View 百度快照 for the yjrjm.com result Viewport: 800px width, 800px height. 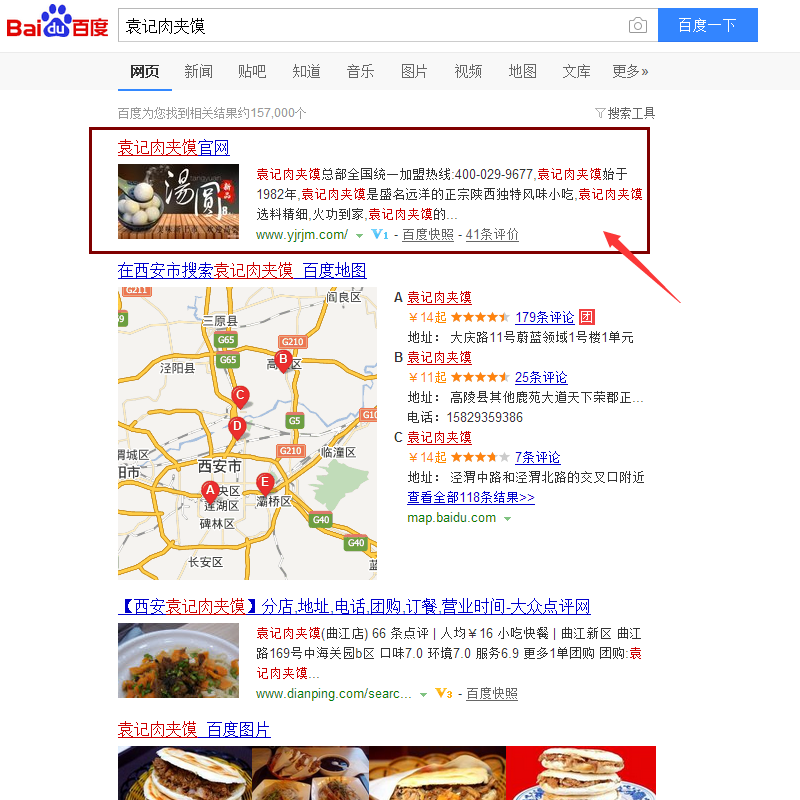(x=427, y=235)
